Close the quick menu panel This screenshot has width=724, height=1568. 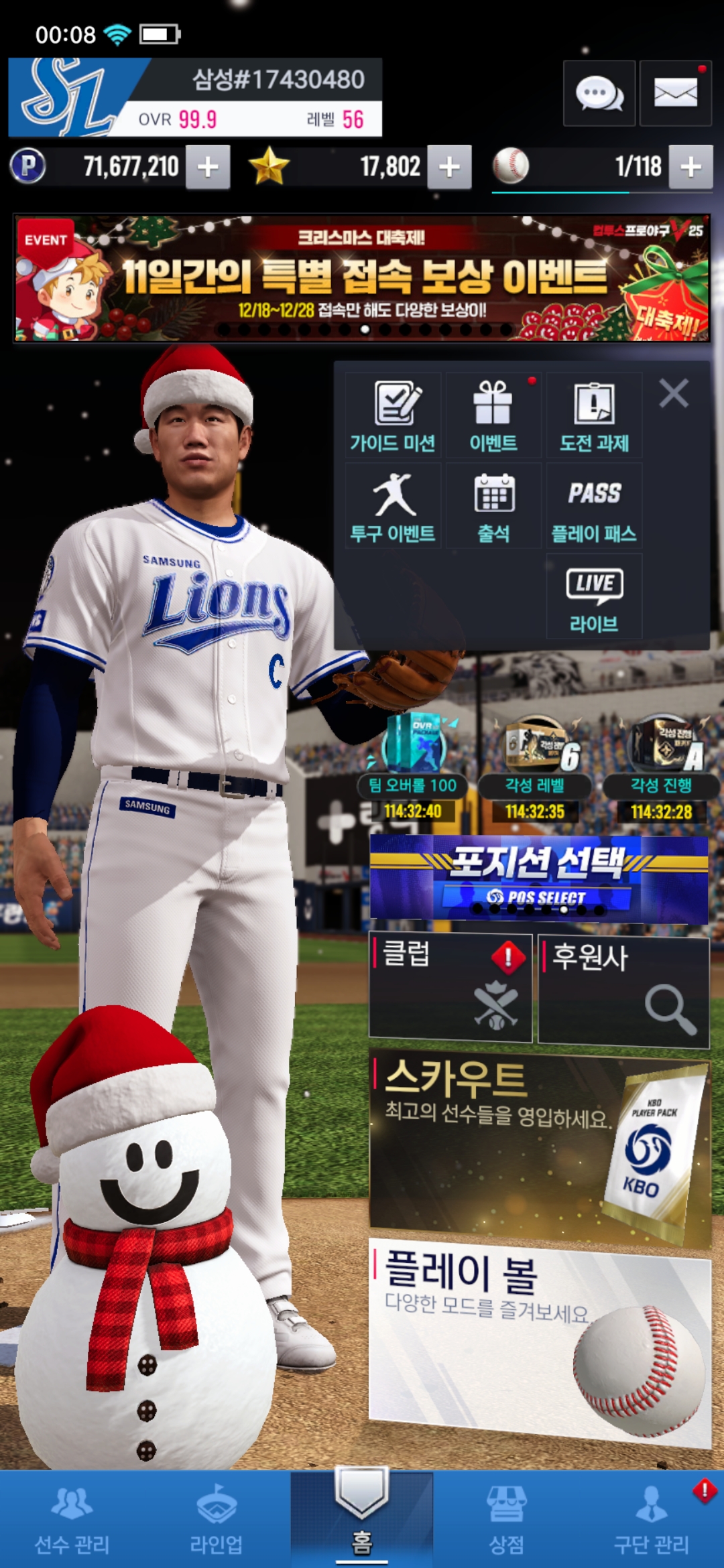(674, 393)
